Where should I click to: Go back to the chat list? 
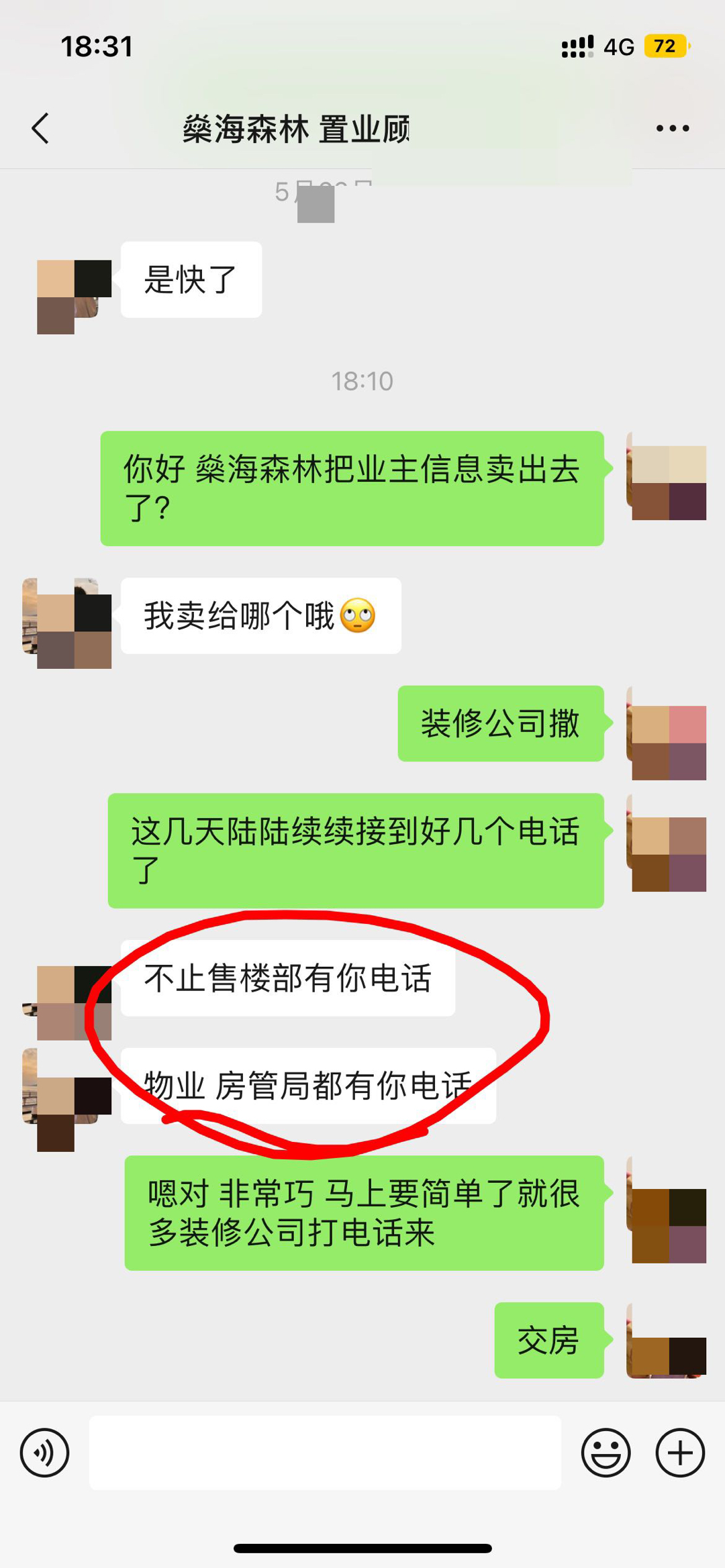(40, 128)
